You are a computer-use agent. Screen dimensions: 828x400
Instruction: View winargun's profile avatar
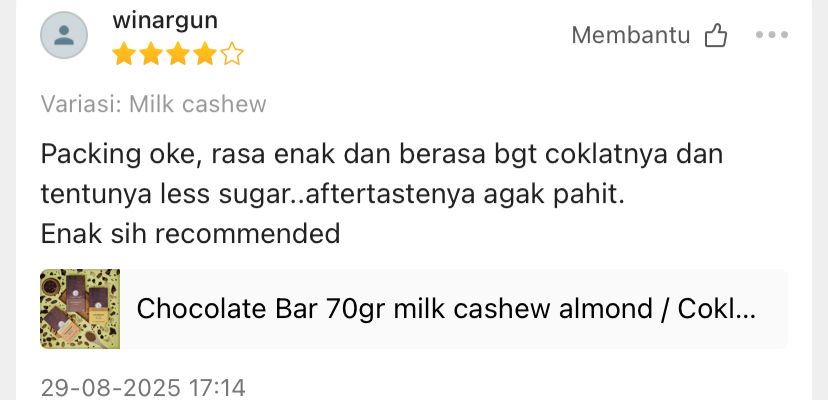coord(65,37)
